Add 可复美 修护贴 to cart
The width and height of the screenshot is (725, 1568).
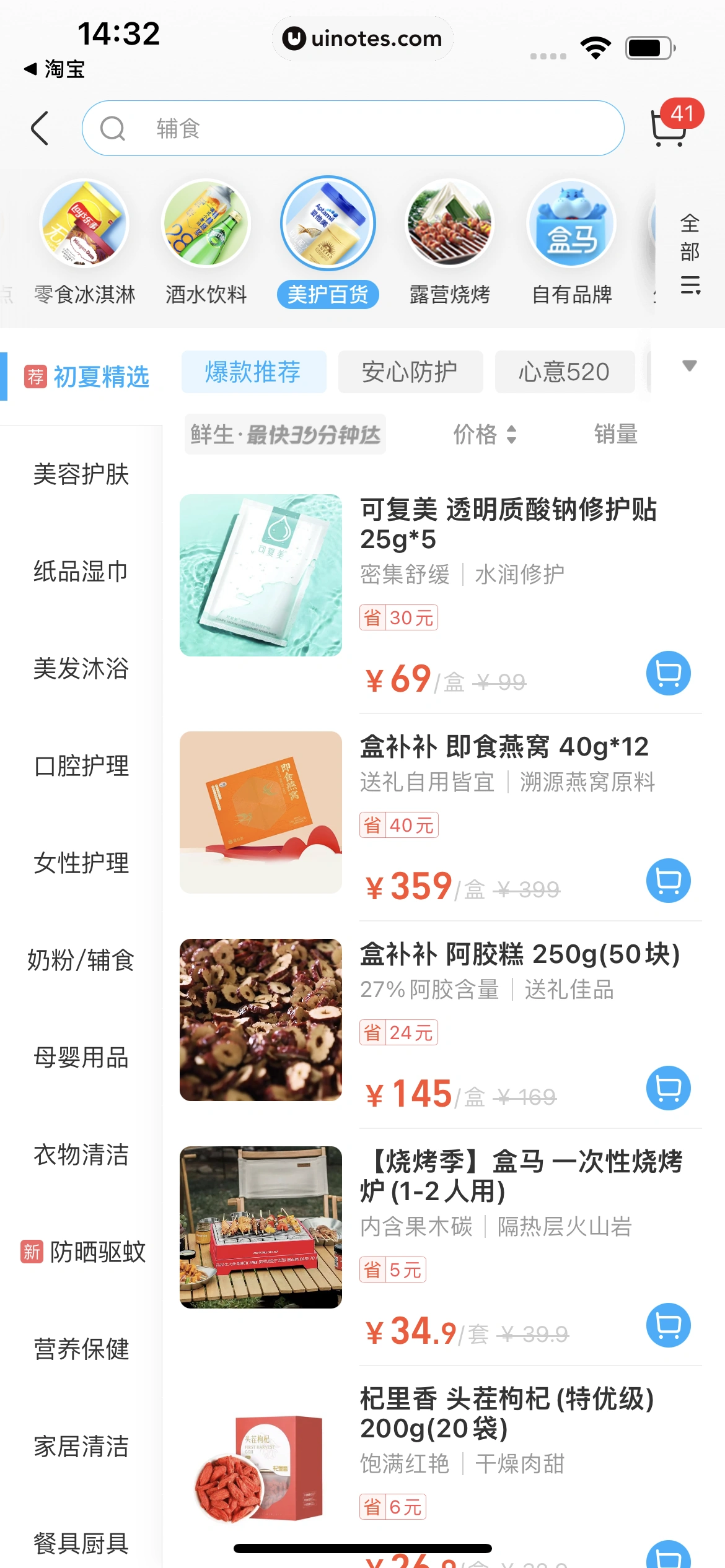[668, 673]
